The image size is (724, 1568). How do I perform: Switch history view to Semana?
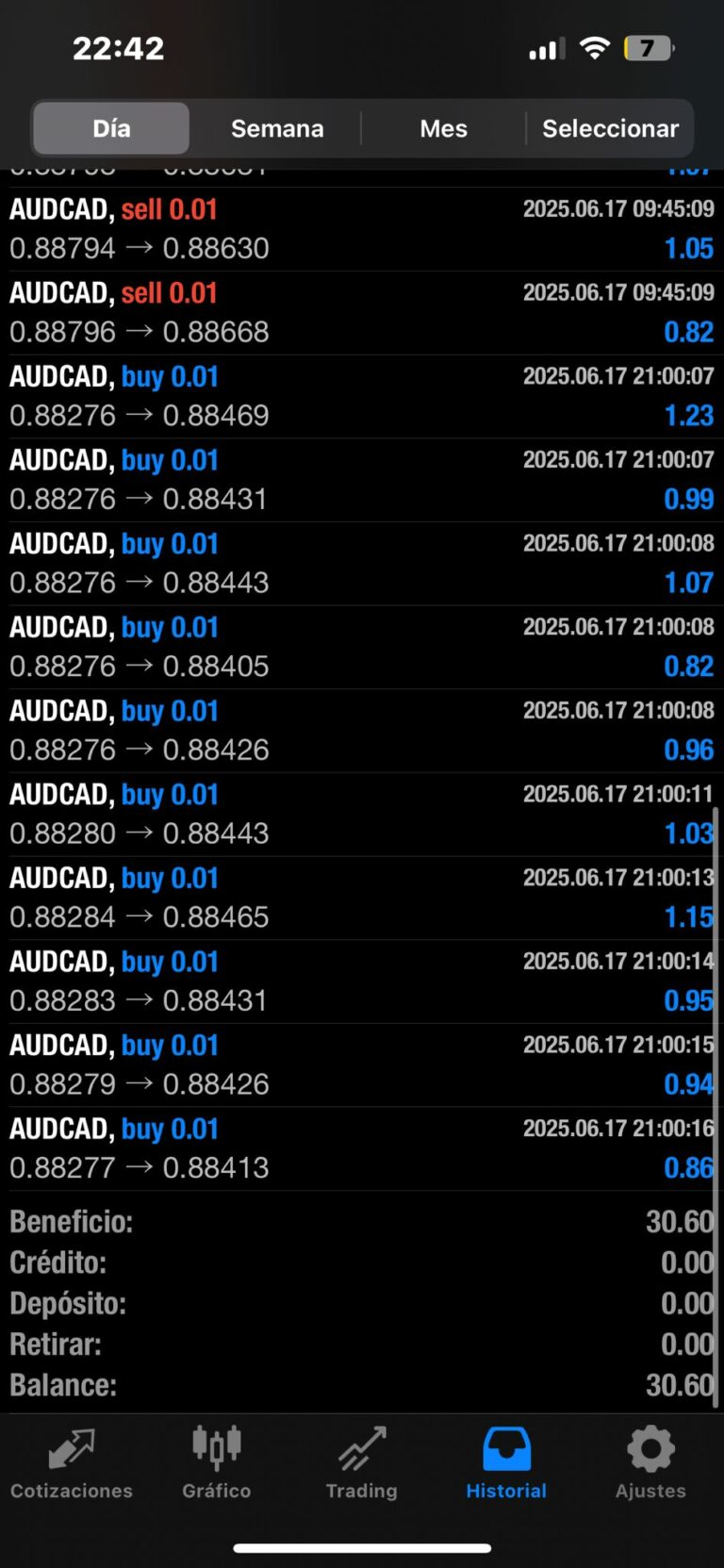click(277, 128)
